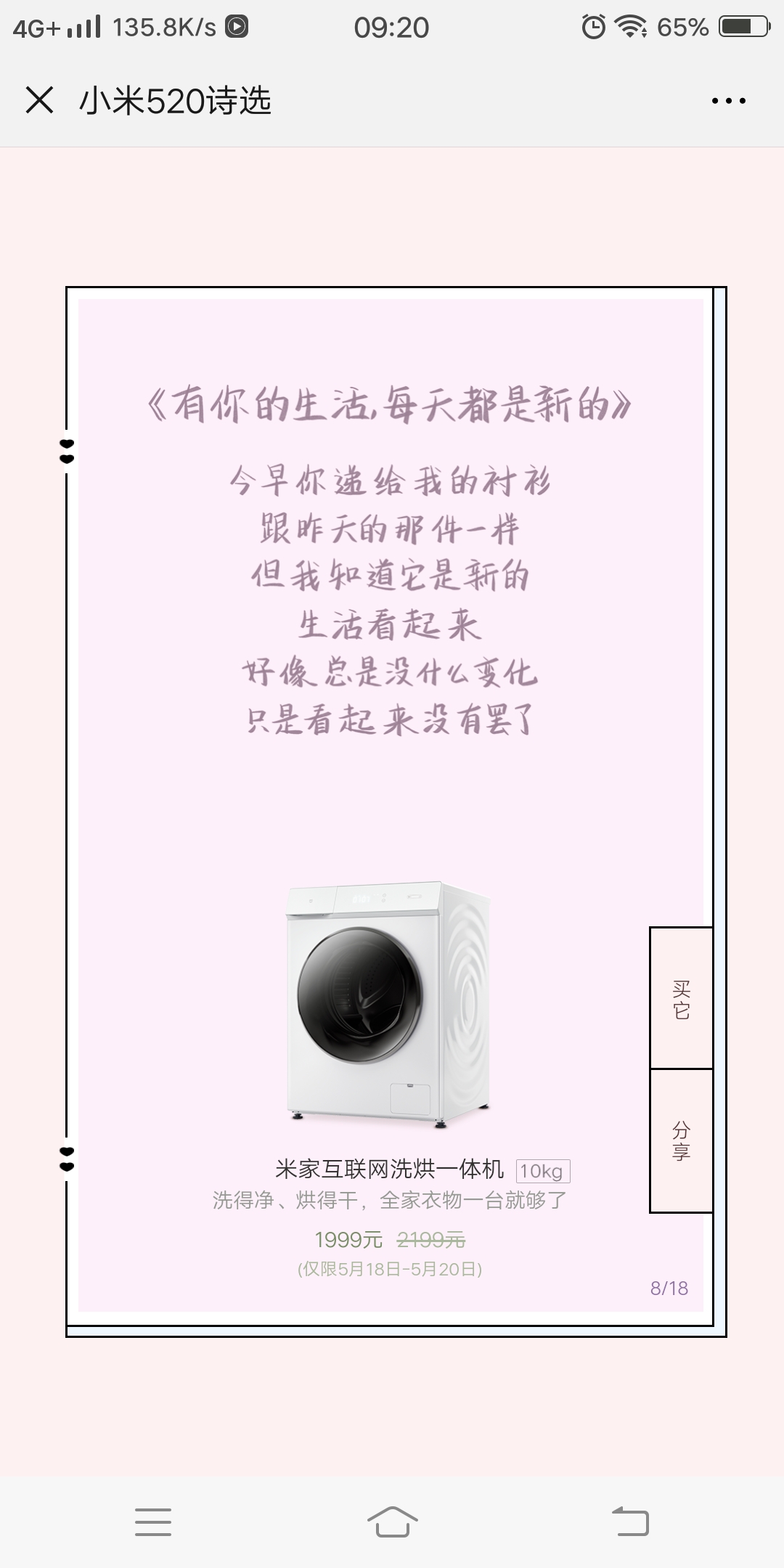Go to the home screen

coord(392,1521)
